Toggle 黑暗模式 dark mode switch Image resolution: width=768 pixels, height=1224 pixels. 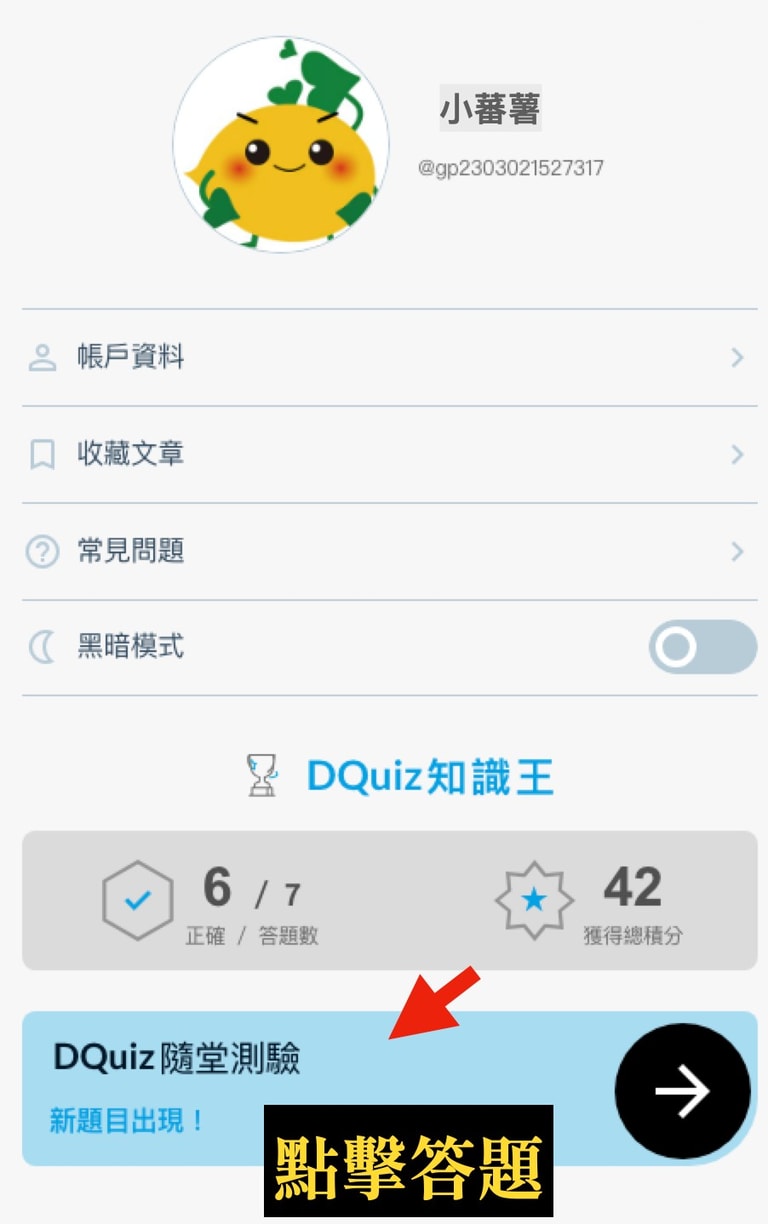(x=702, y=647)
